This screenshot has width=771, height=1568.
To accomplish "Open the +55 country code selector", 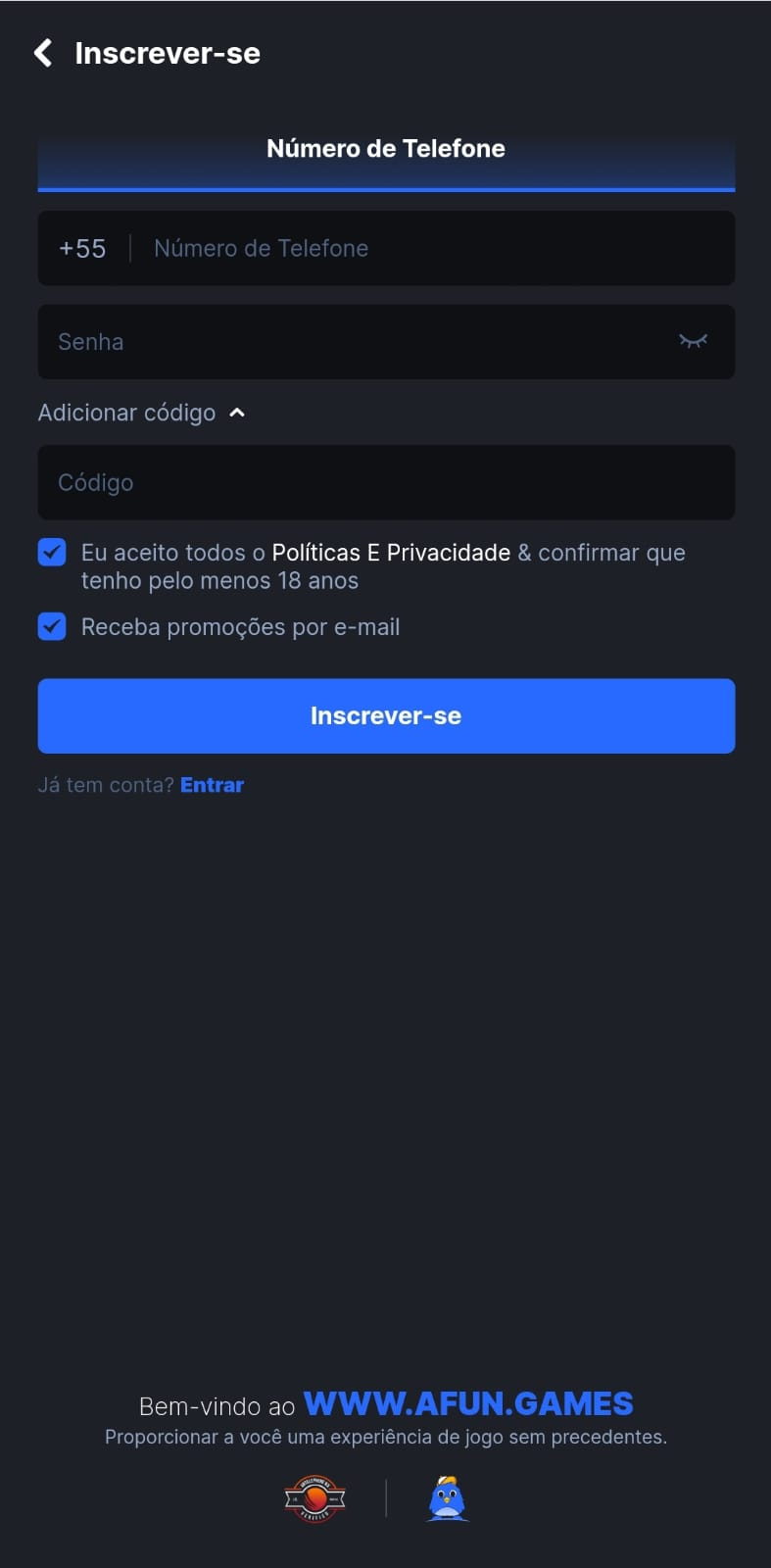I will [82, 249].
